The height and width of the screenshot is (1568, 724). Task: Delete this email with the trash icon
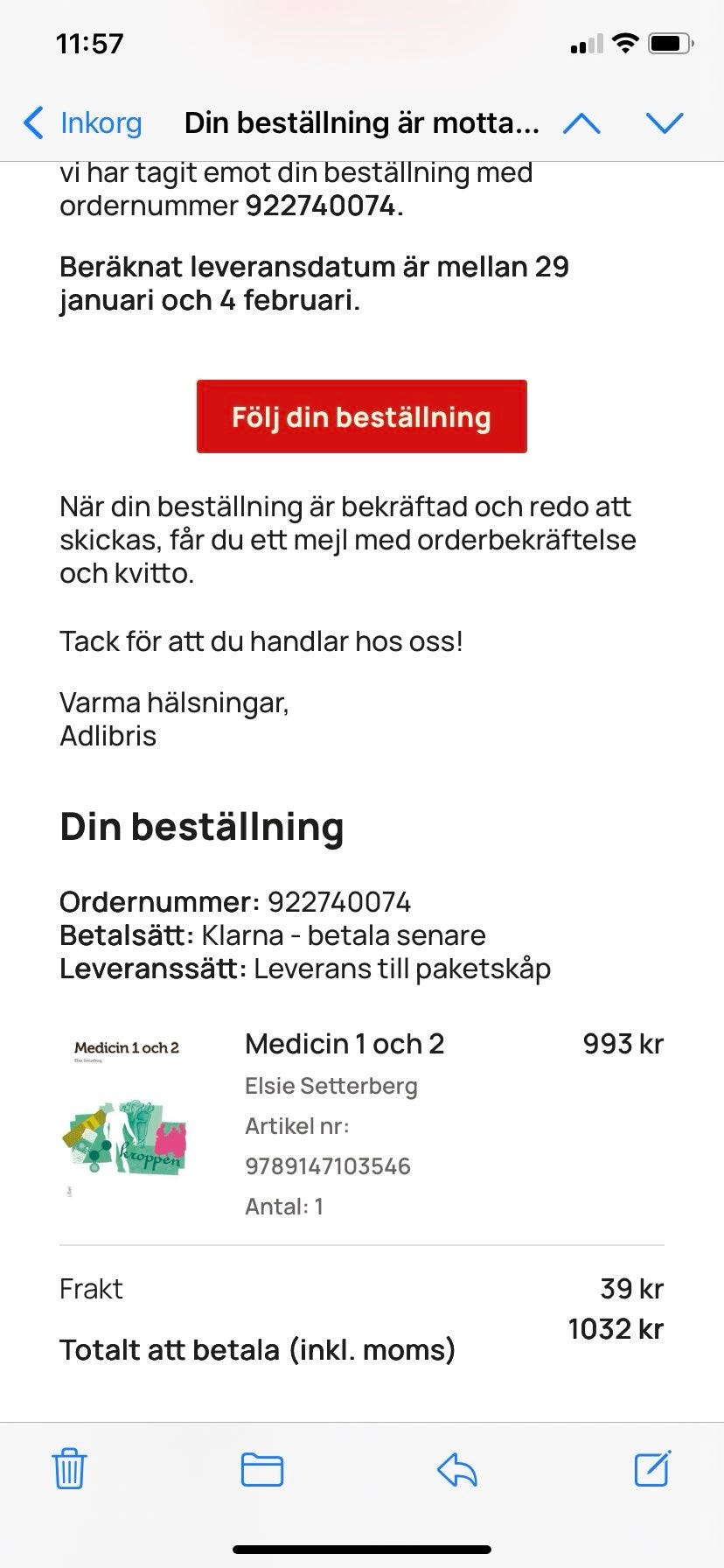[69, 1470]
